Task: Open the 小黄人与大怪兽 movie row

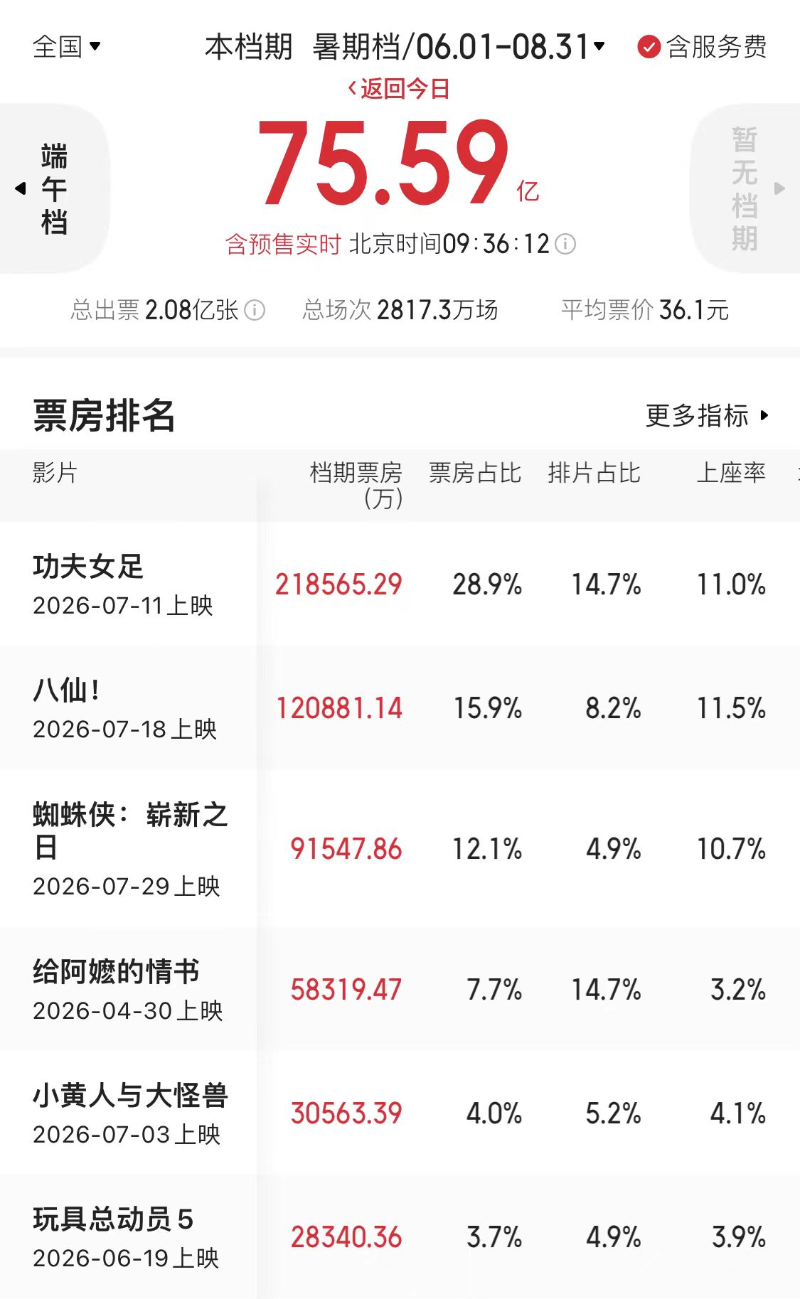Action: (400, 1112)
